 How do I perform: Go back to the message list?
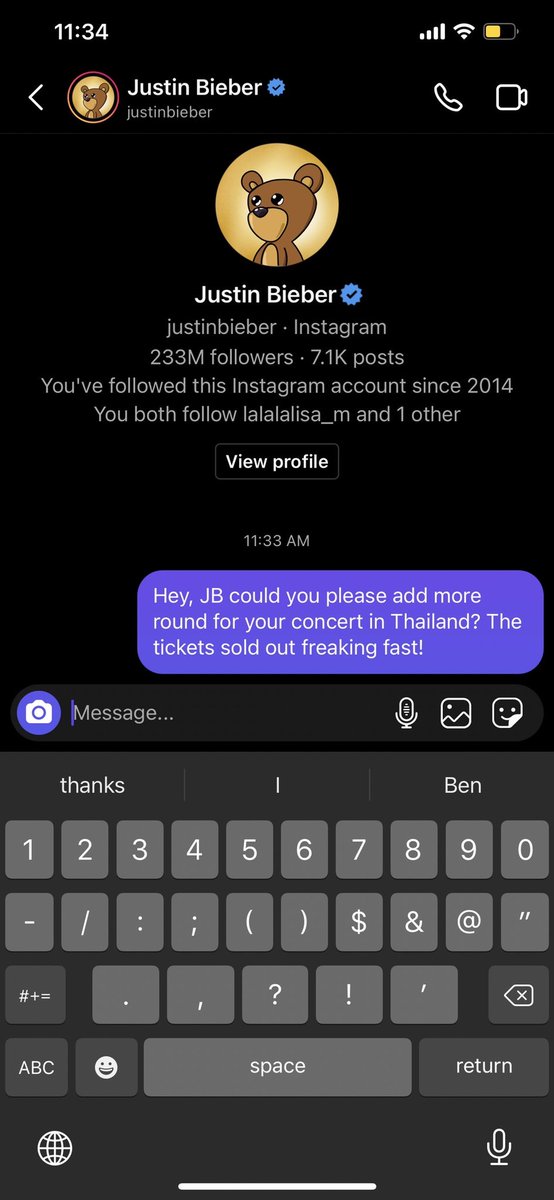(36, 97)
